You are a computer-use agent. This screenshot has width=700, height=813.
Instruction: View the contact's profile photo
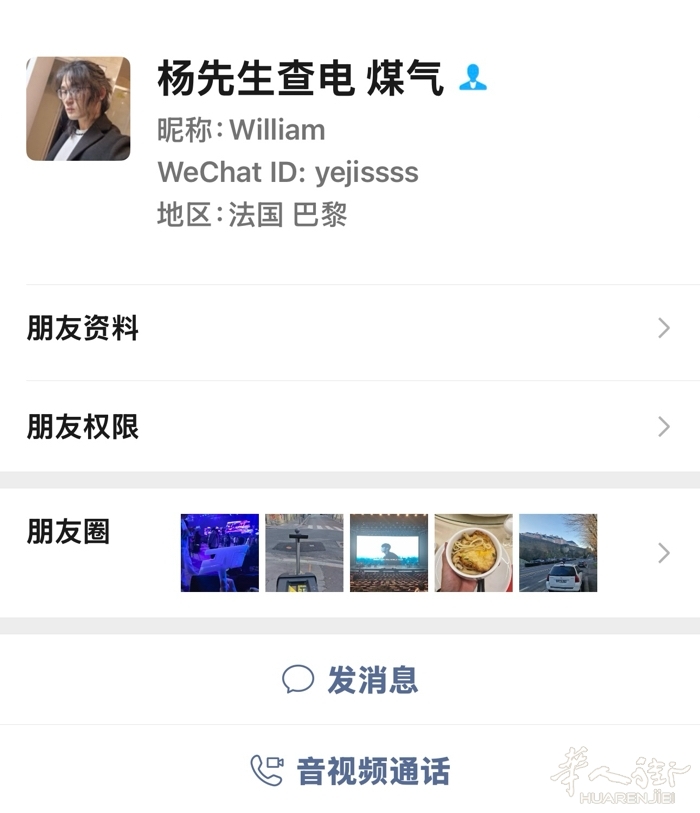click(x=78, y=109)
